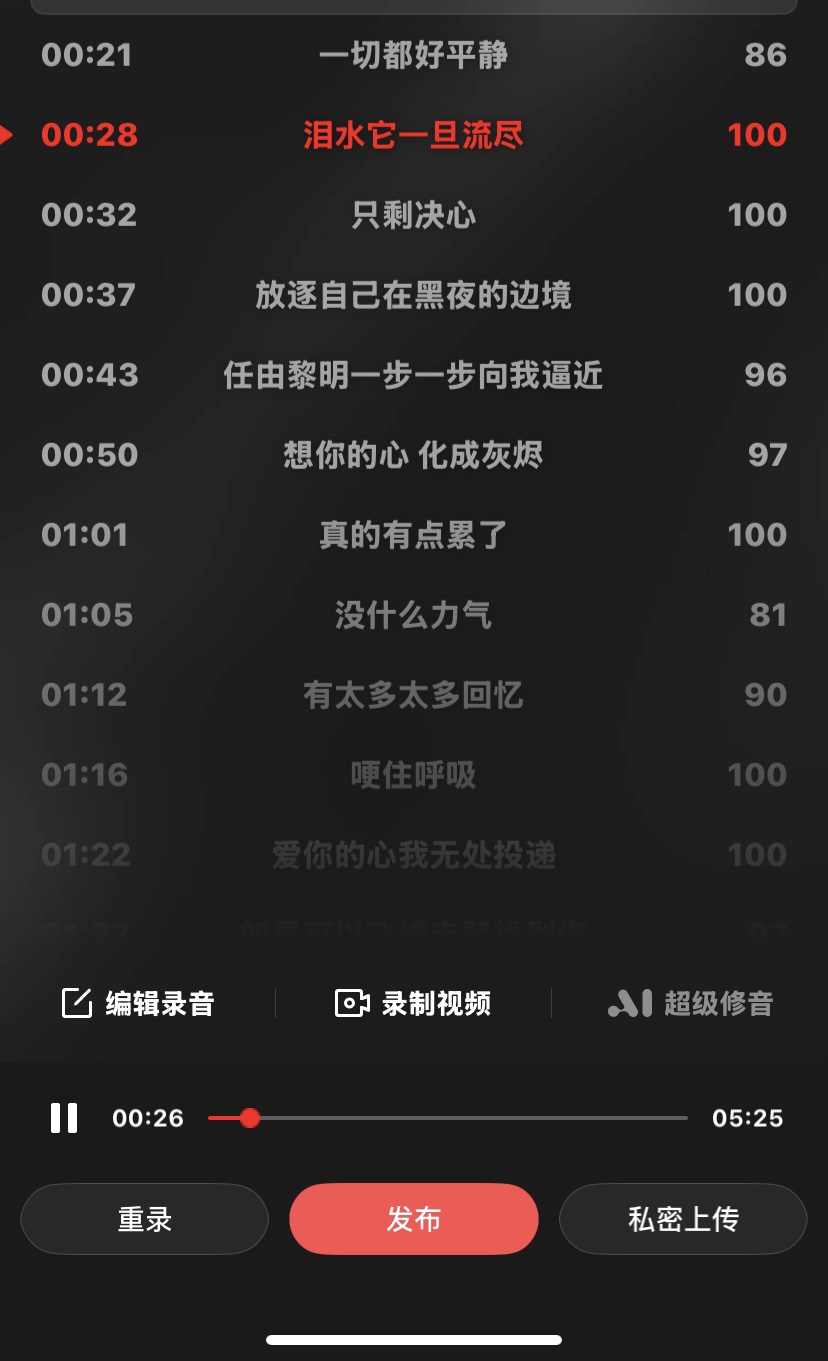Select the lyric line 放逐自己在黑夜的边境
This screenshot has width=828, height=1361.
point(413,295)
